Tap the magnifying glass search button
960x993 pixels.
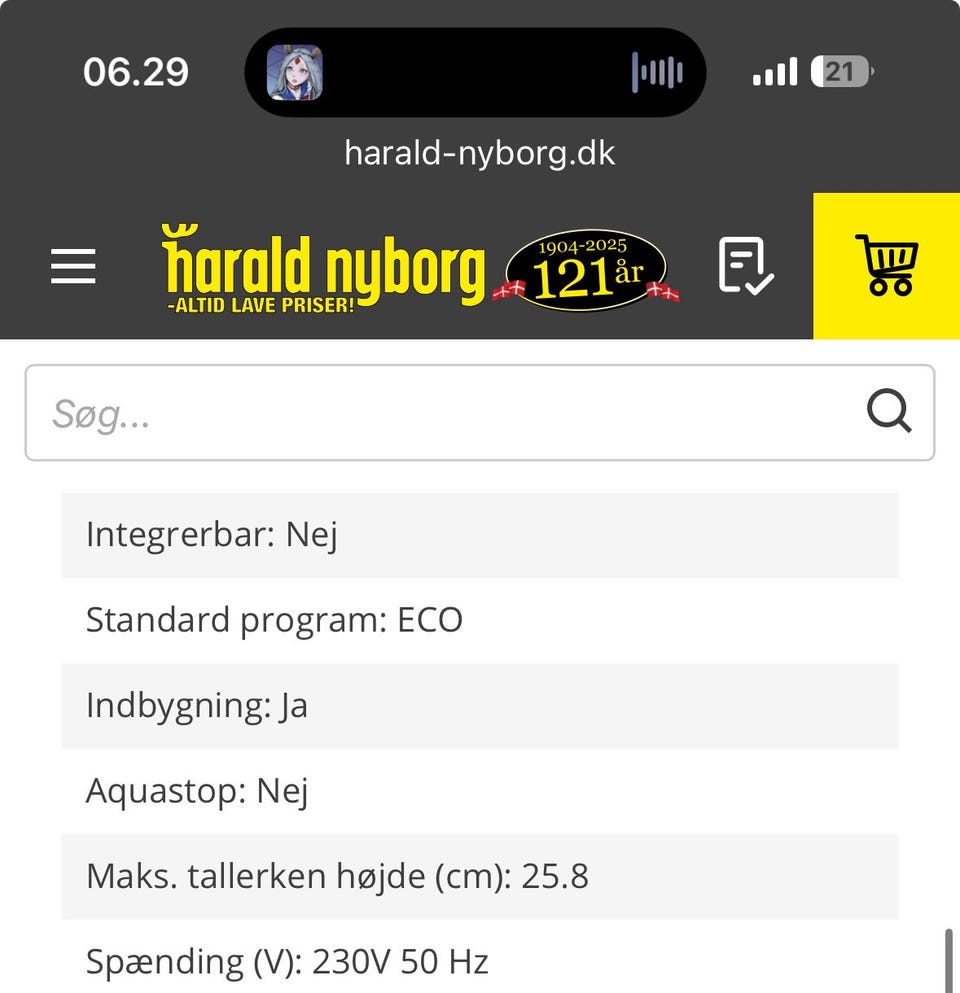click(889, 411)
